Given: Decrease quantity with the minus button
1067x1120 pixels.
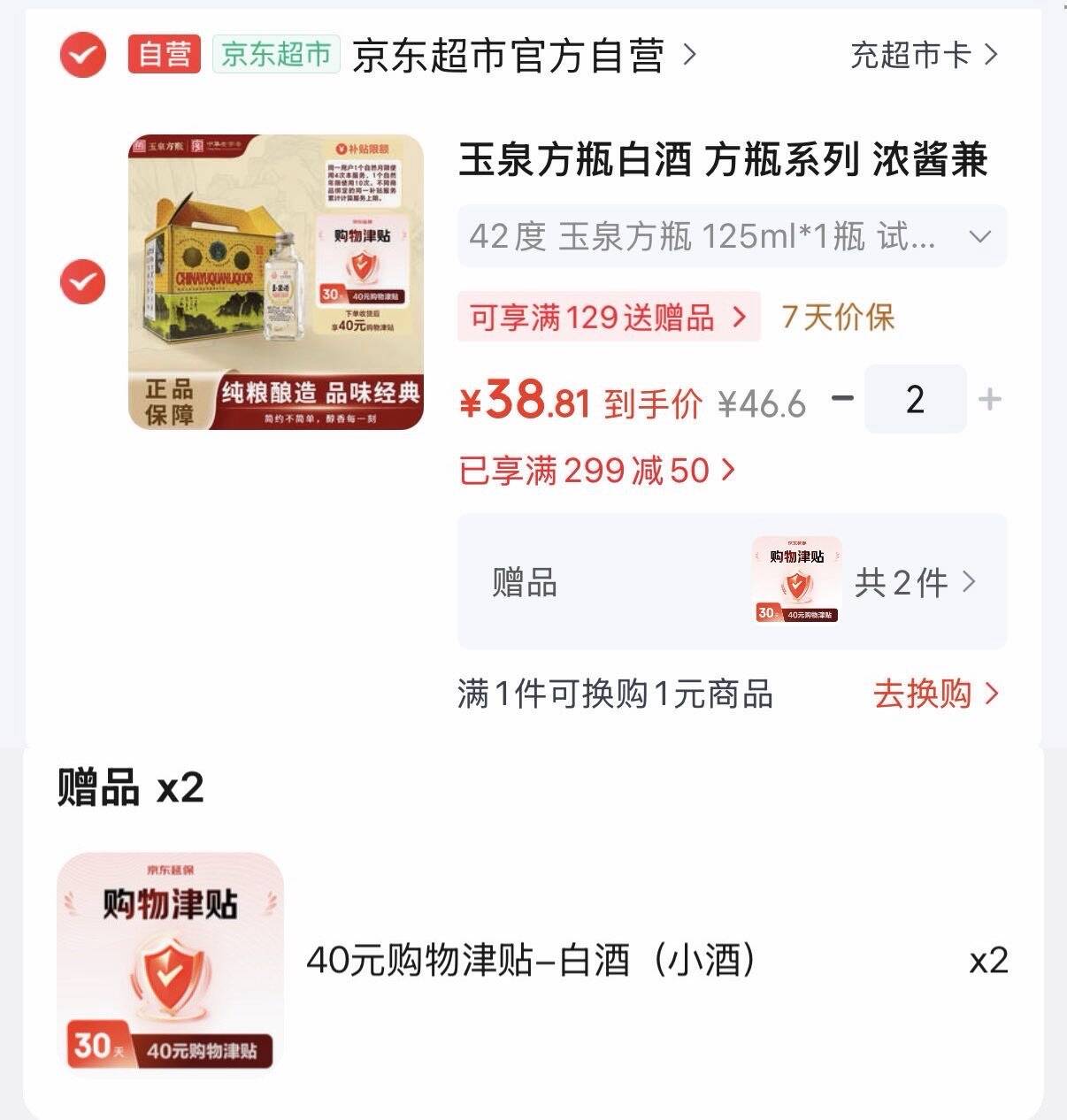Looking at the screenshot, I should click(x=842, y=399).
